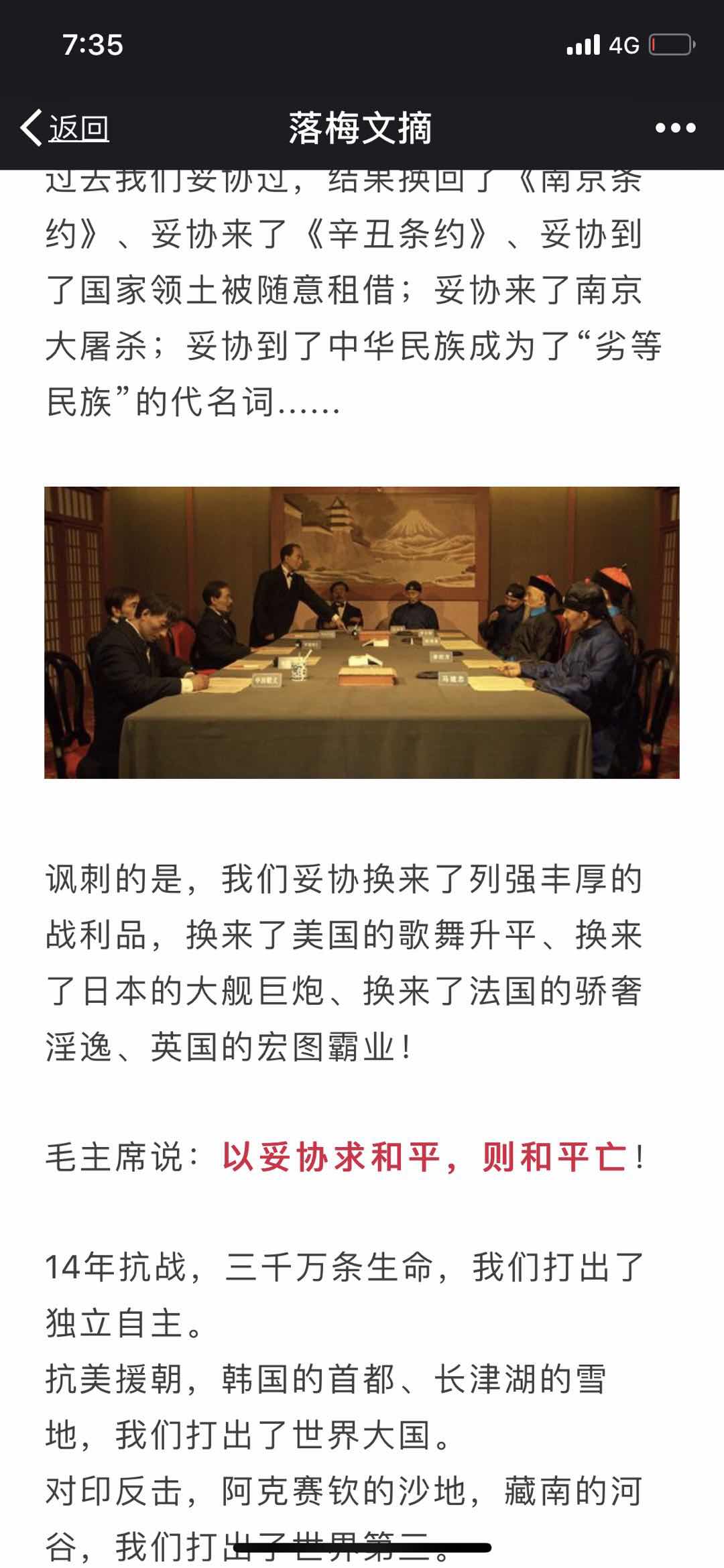Tap the 返回 back button
724x1568 pixels.
pos(65,127)
